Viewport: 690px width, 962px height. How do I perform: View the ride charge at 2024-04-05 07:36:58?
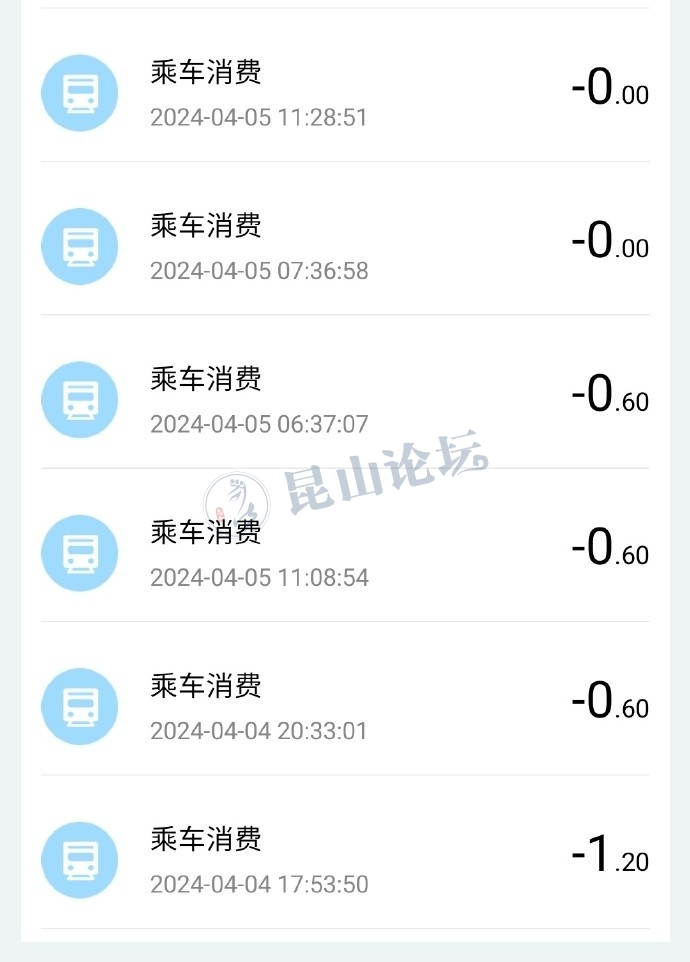pos(344,246)
